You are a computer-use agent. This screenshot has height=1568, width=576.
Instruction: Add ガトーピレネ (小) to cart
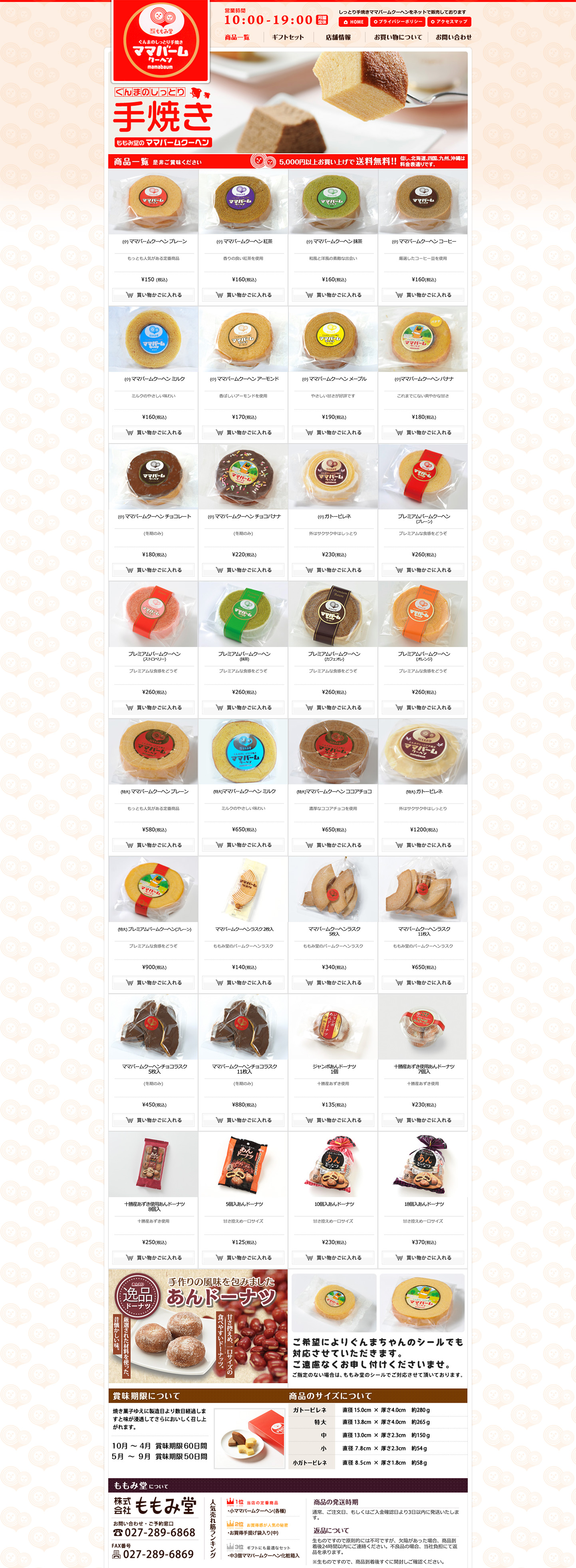pos(333,570)
